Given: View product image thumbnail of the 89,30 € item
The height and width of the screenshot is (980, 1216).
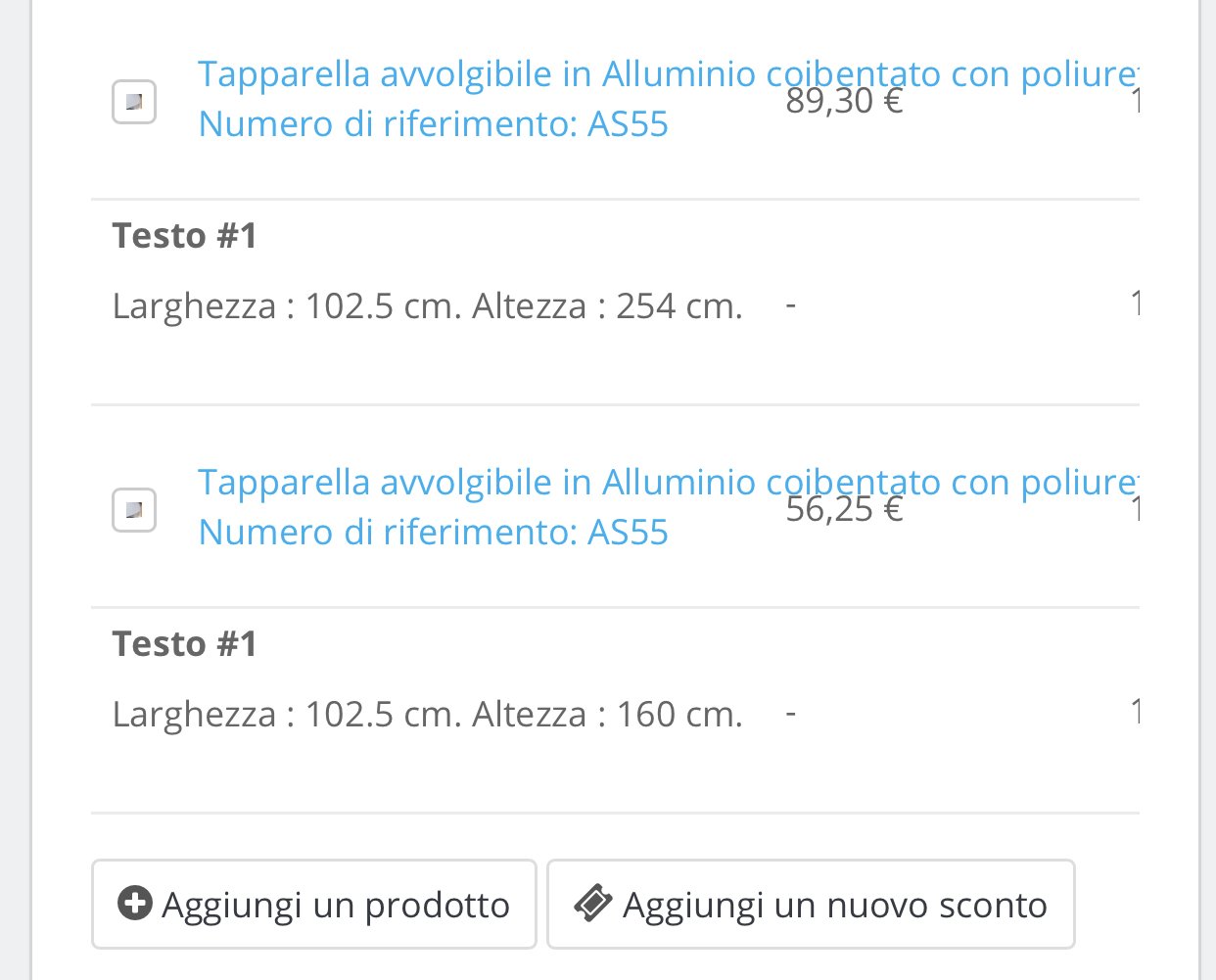Looking at the screenshot, I should click(134, 101).
